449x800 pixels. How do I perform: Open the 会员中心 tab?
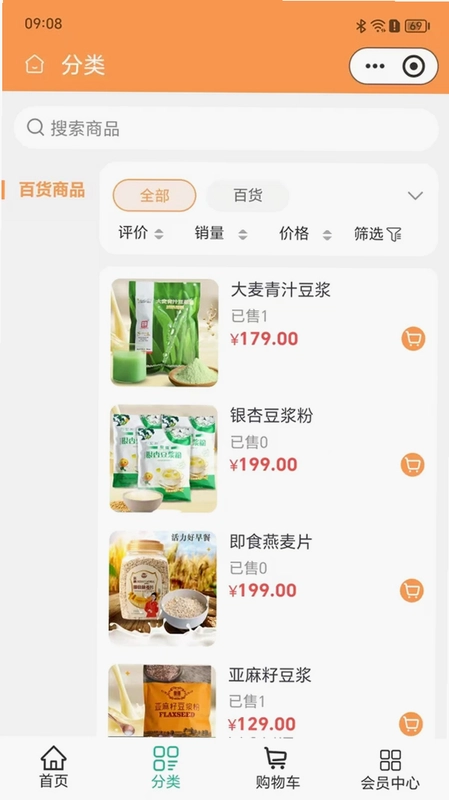[390, 769]
